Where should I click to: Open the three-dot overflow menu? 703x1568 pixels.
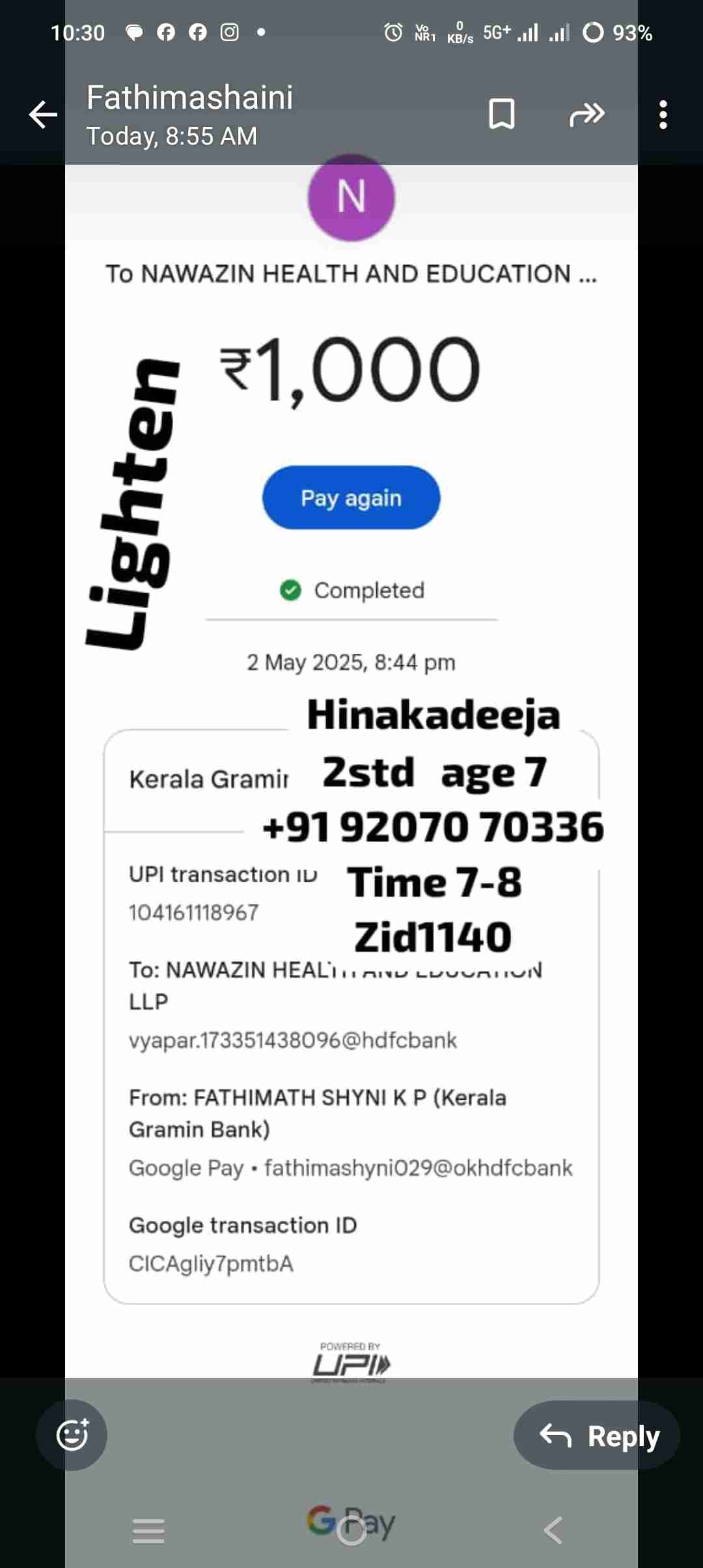click(x=663, y=115)
